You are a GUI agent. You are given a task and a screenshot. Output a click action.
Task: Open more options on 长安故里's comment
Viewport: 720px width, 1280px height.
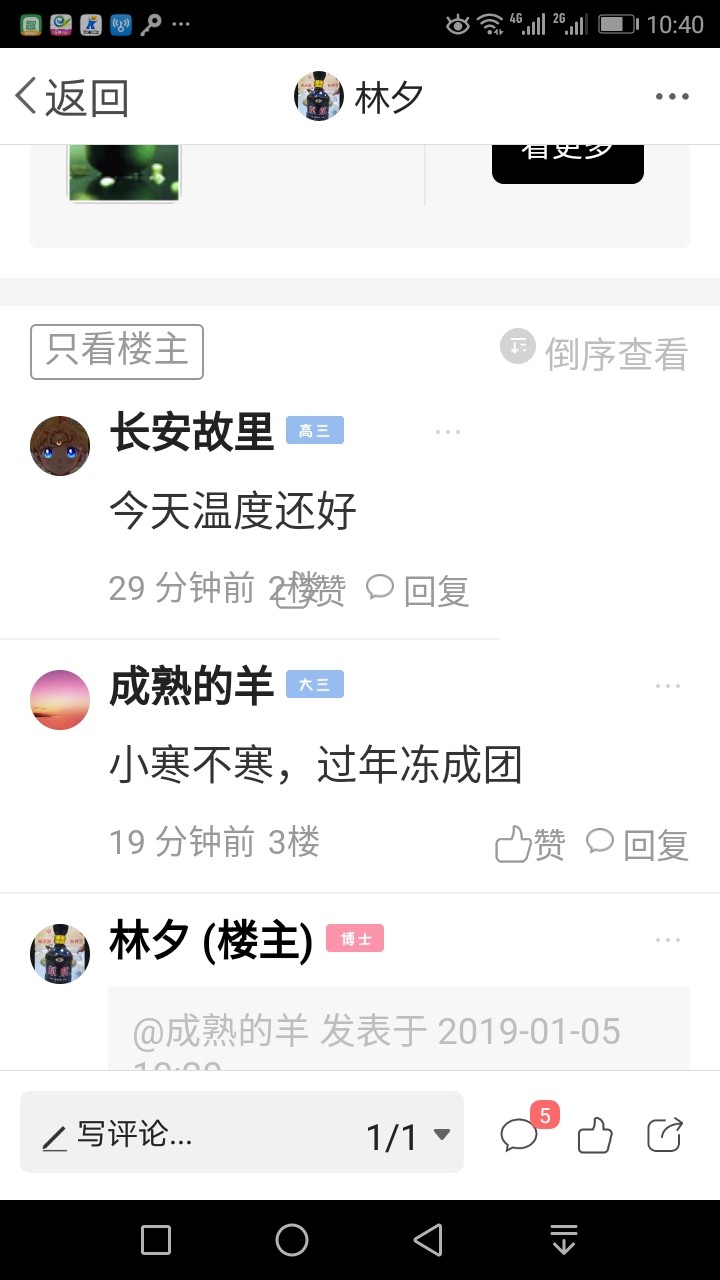[x=448, y=432]
